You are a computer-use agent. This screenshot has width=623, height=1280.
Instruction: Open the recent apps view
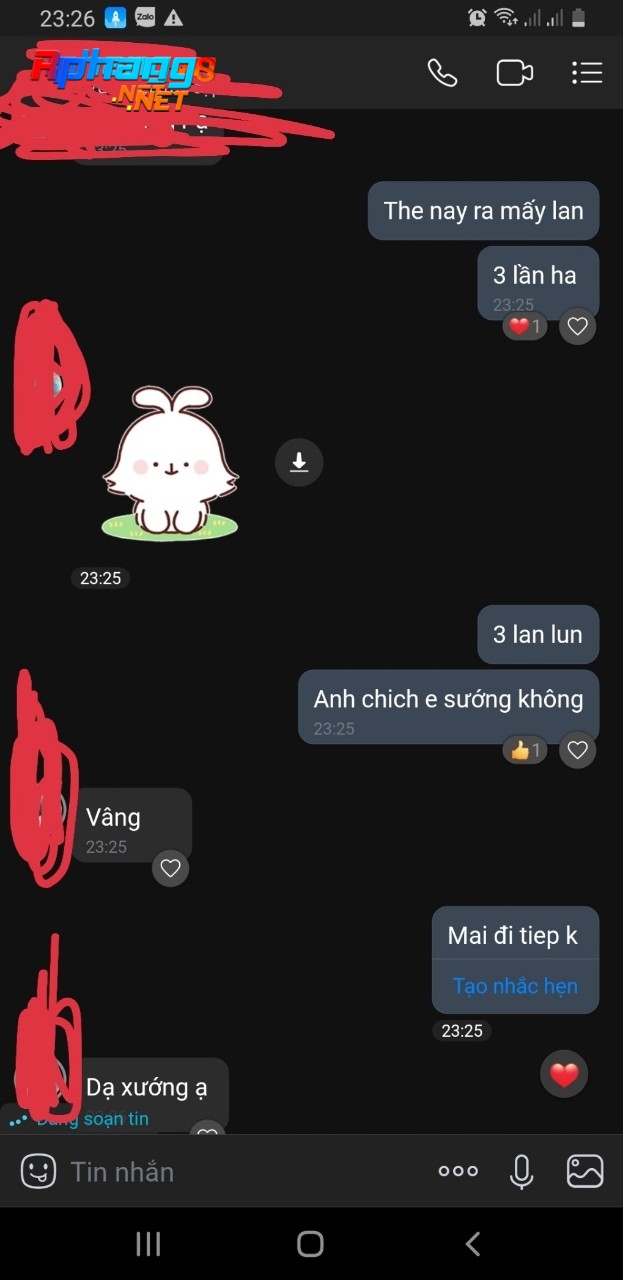click(x=148, y=1243)
